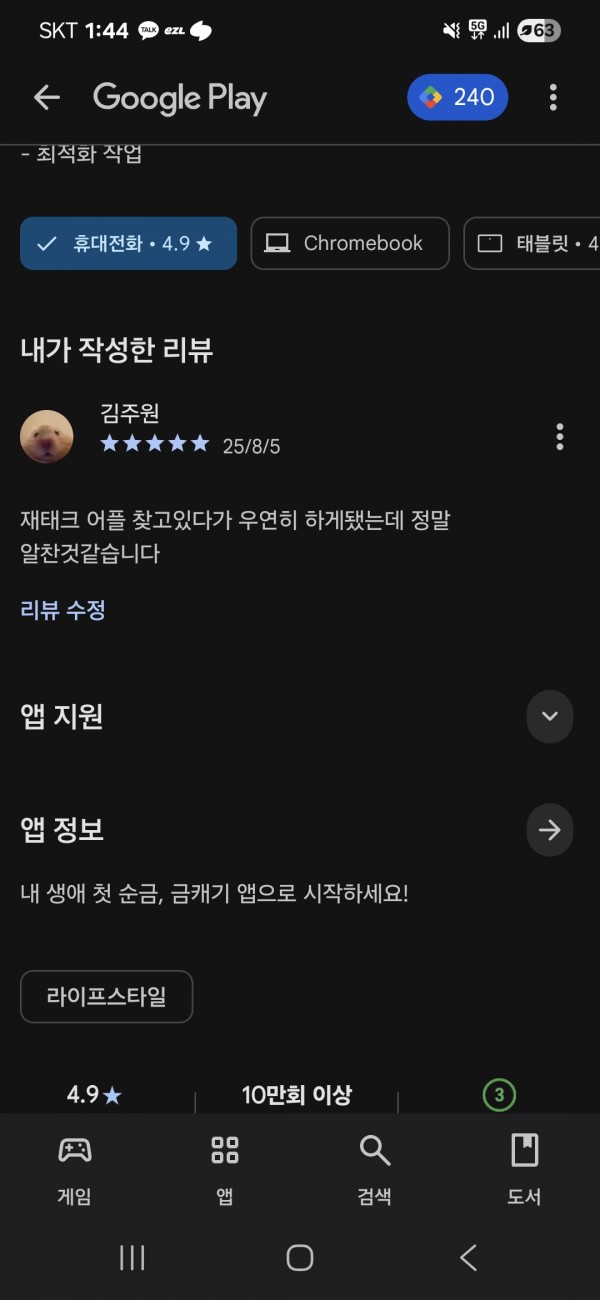Screen dimensions: 600x1300
Task: Select the Chromebook rating chip
Action: (x=350, y=243)
